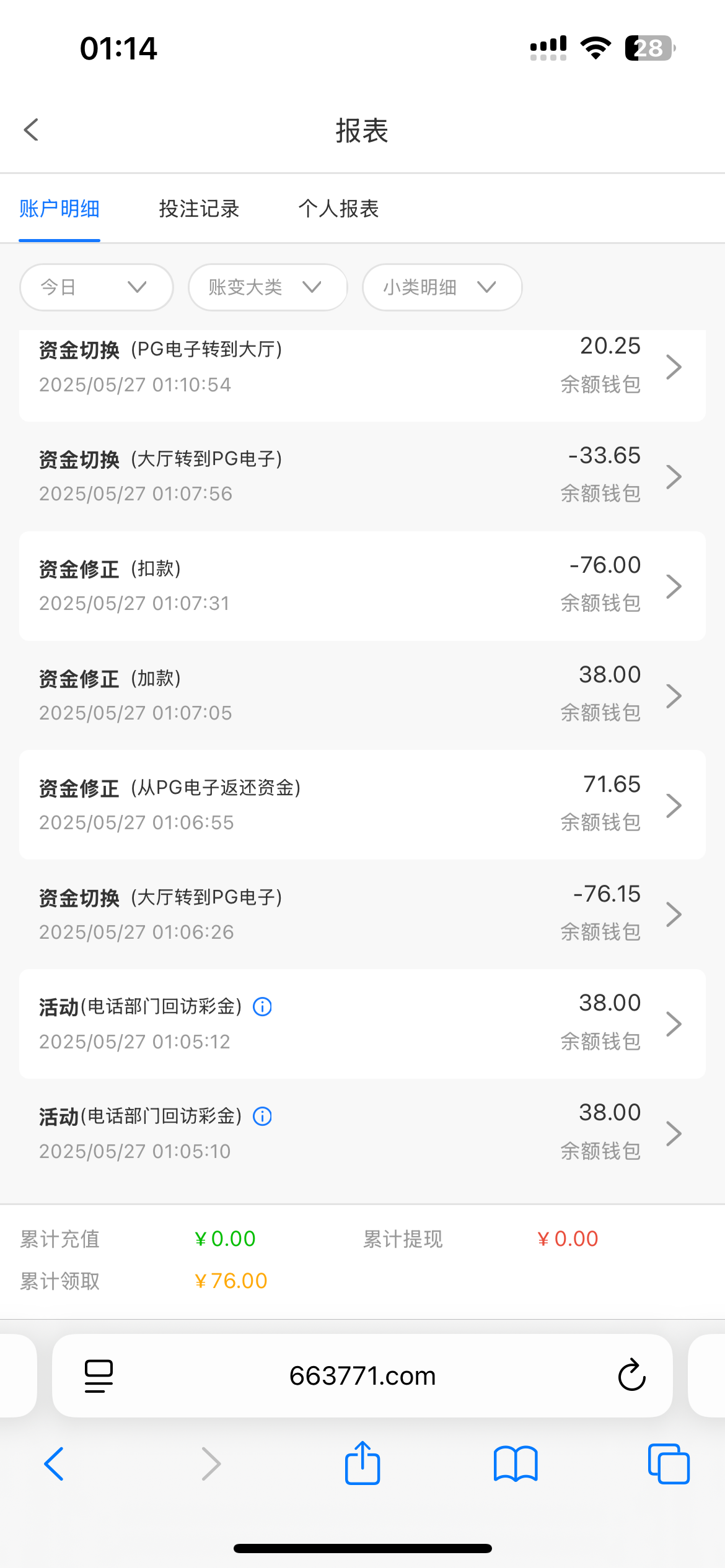Show all open Safari tabs
This screenshot has width=725, height=1568.
coord(668,1463)
